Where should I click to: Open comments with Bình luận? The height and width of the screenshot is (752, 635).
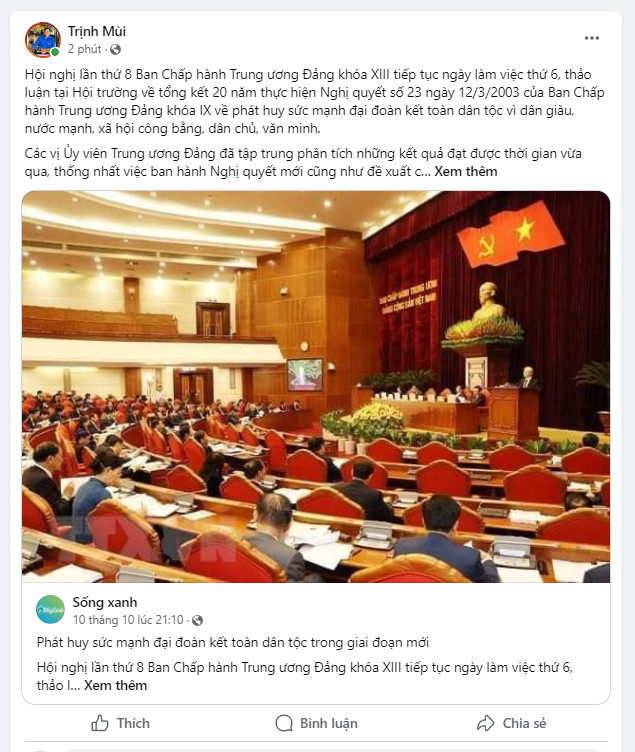[315, 723]
